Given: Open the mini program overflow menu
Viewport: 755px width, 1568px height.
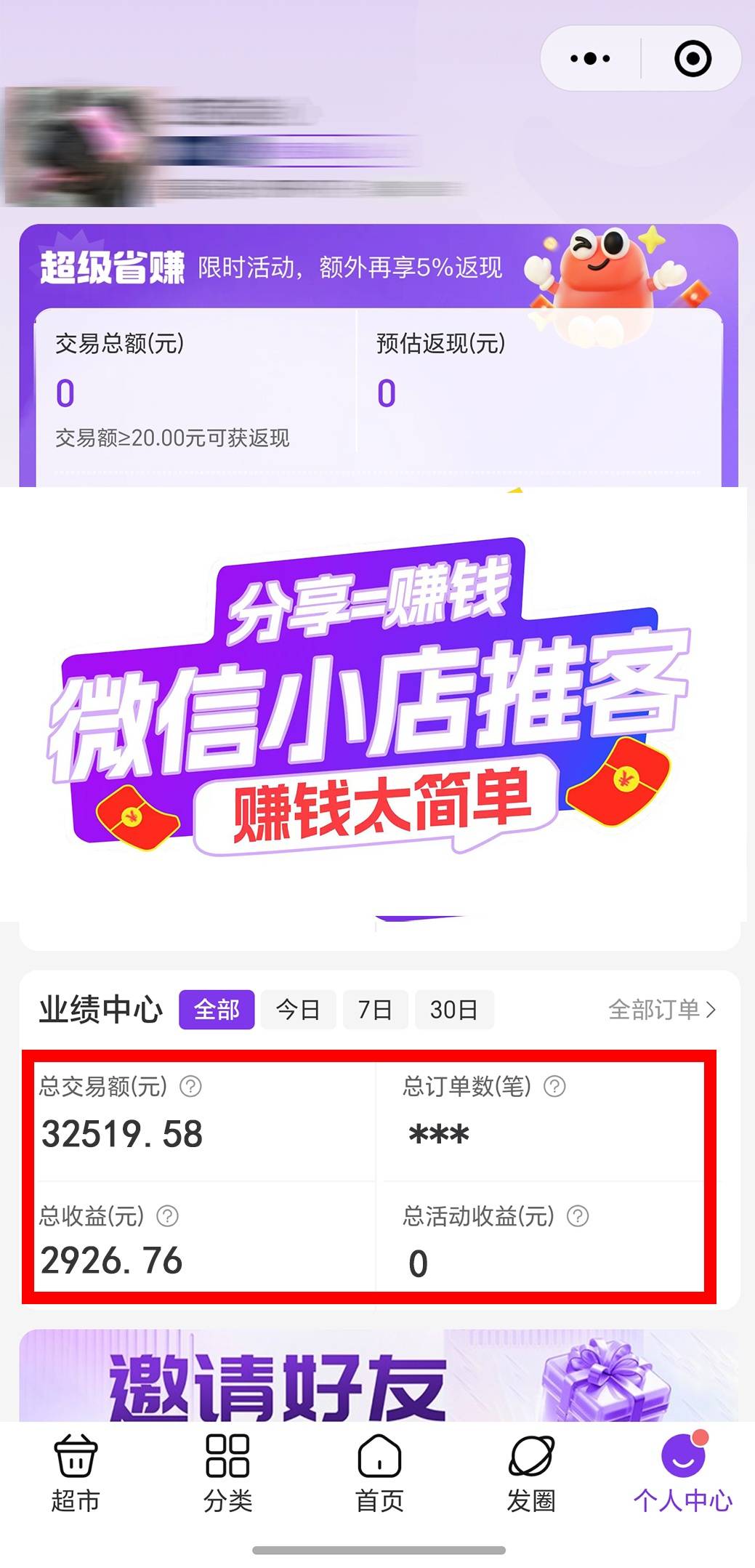Looking at the screenshot, I should (590, 59).
